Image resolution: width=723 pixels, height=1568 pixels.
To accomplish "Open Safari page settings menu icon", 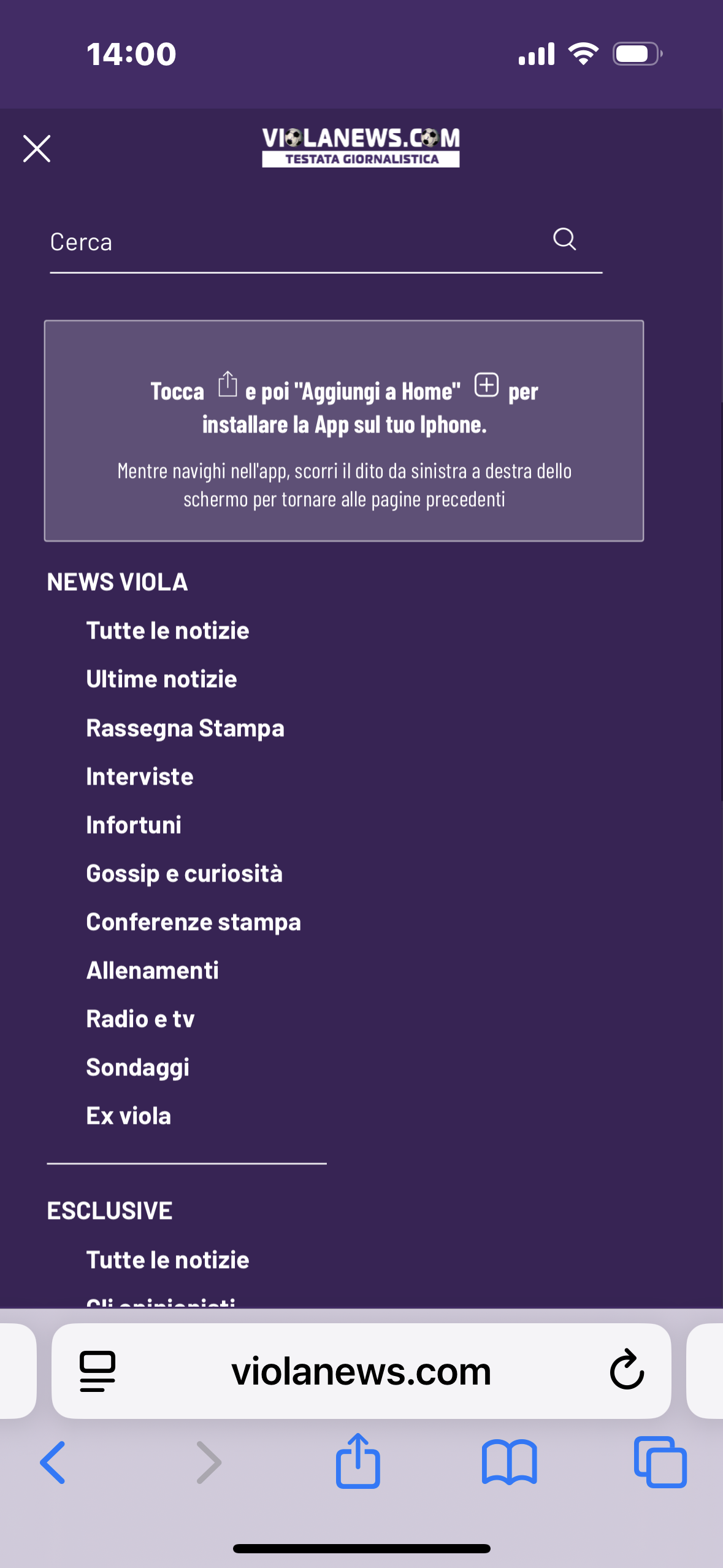I will [x=97, y=1371].
